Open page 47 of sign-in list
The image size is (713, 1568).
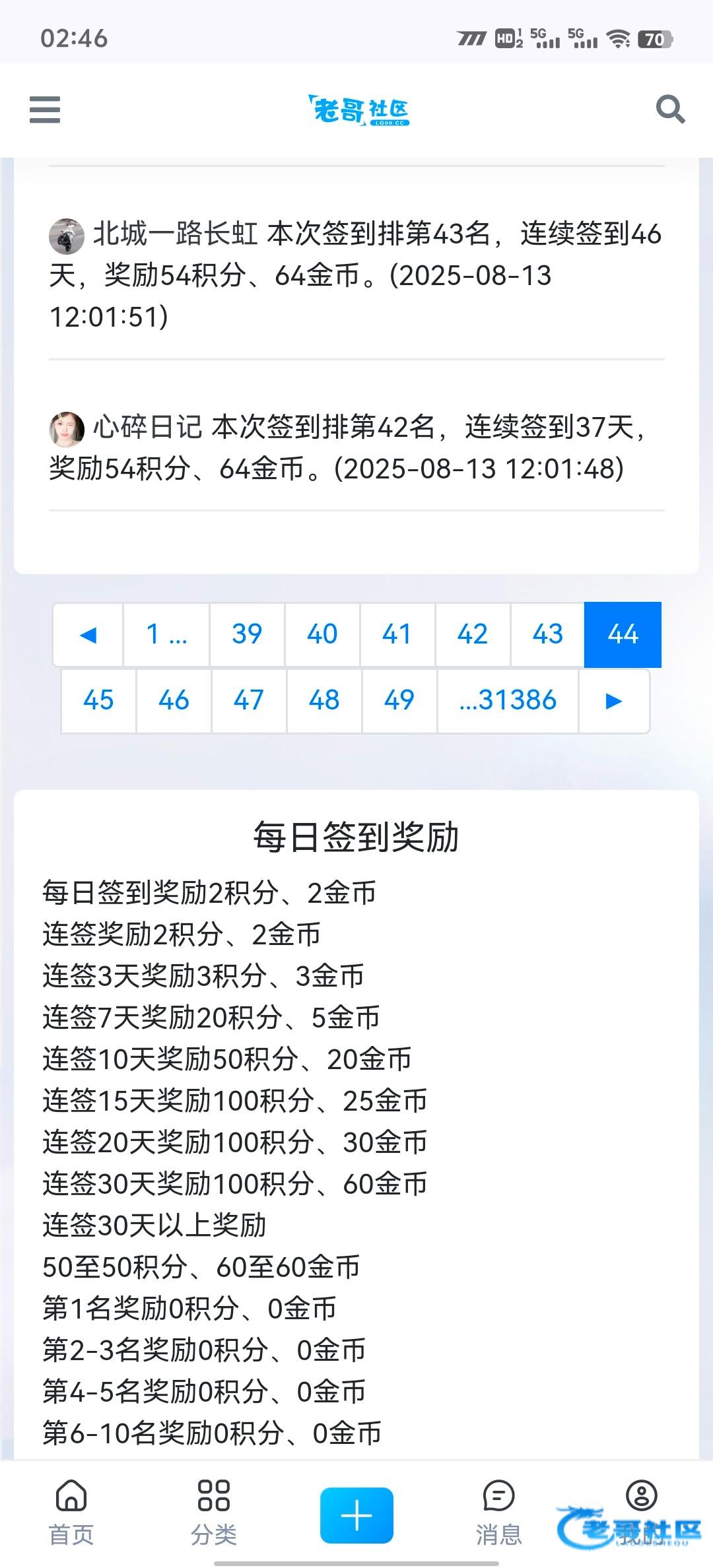tap(249, 700)
